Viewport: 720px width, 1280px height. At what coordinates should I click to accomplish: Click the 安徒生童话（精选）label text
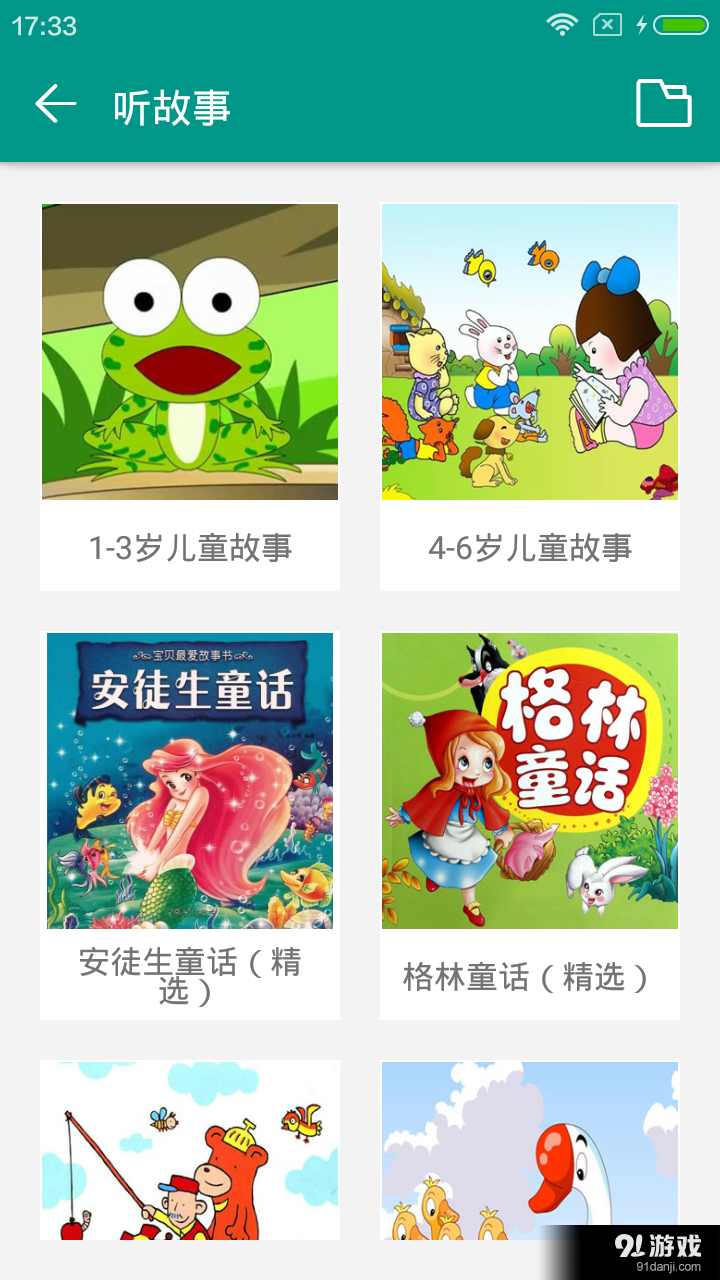(x=189, y=976)
